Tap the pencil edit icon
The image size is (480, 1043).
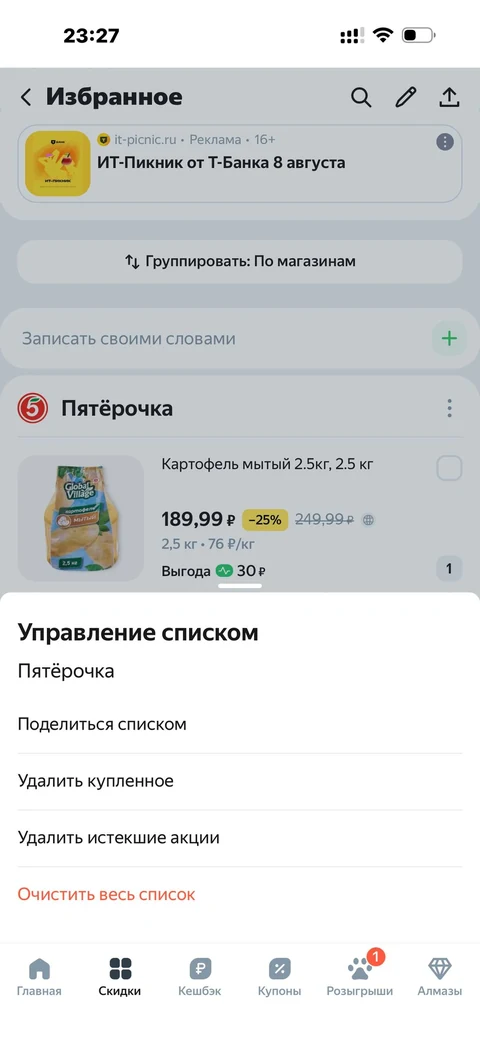(406, 98)
